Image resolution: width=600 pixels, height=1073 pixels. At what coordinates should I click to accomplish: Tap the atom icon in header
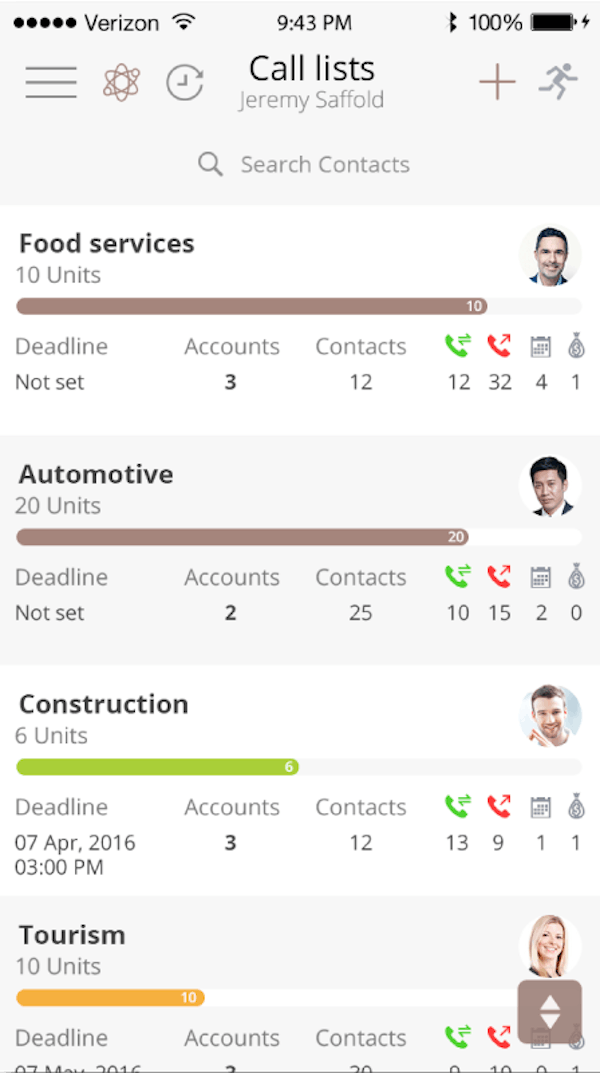click(122, 83)
